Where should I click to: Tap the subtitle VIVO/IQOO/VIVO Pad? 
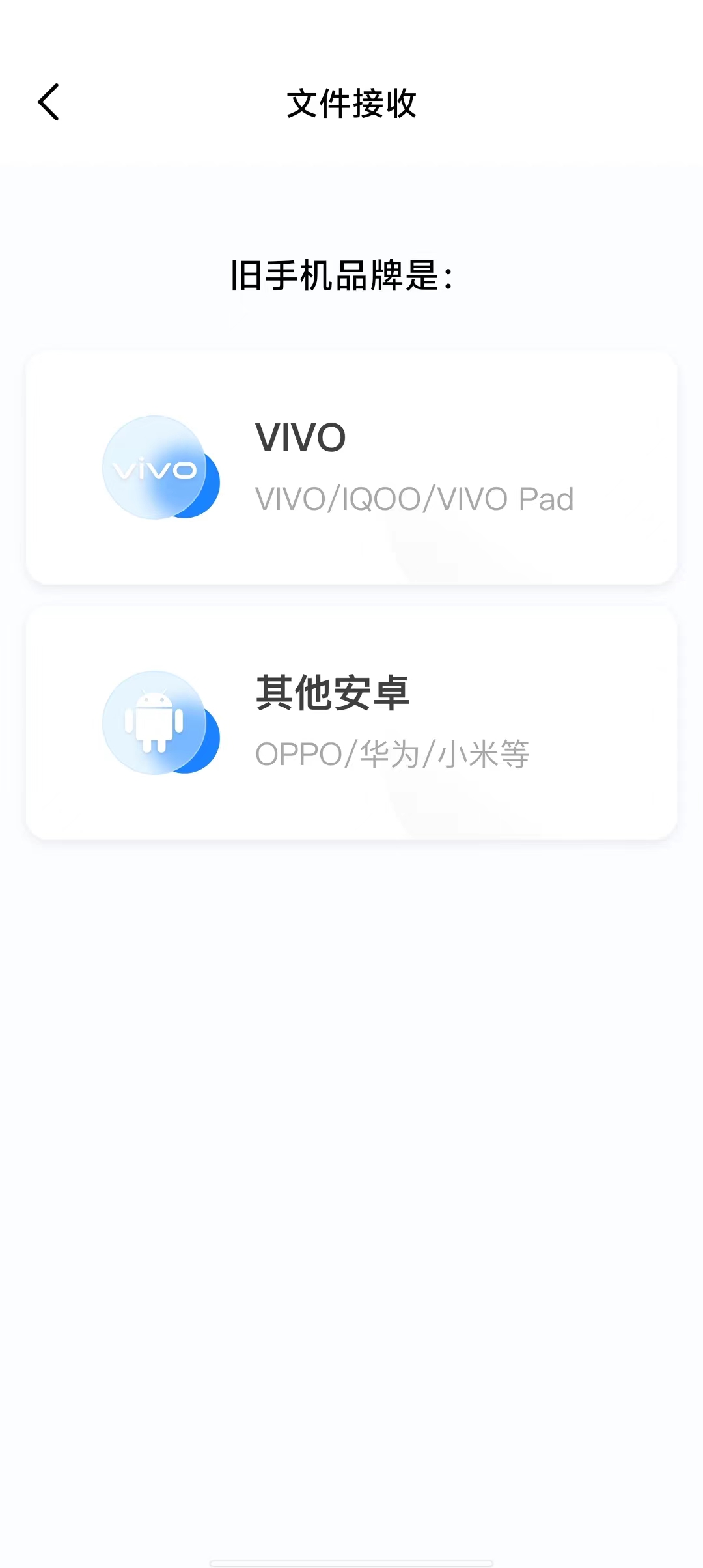click(x=415, y=498)
